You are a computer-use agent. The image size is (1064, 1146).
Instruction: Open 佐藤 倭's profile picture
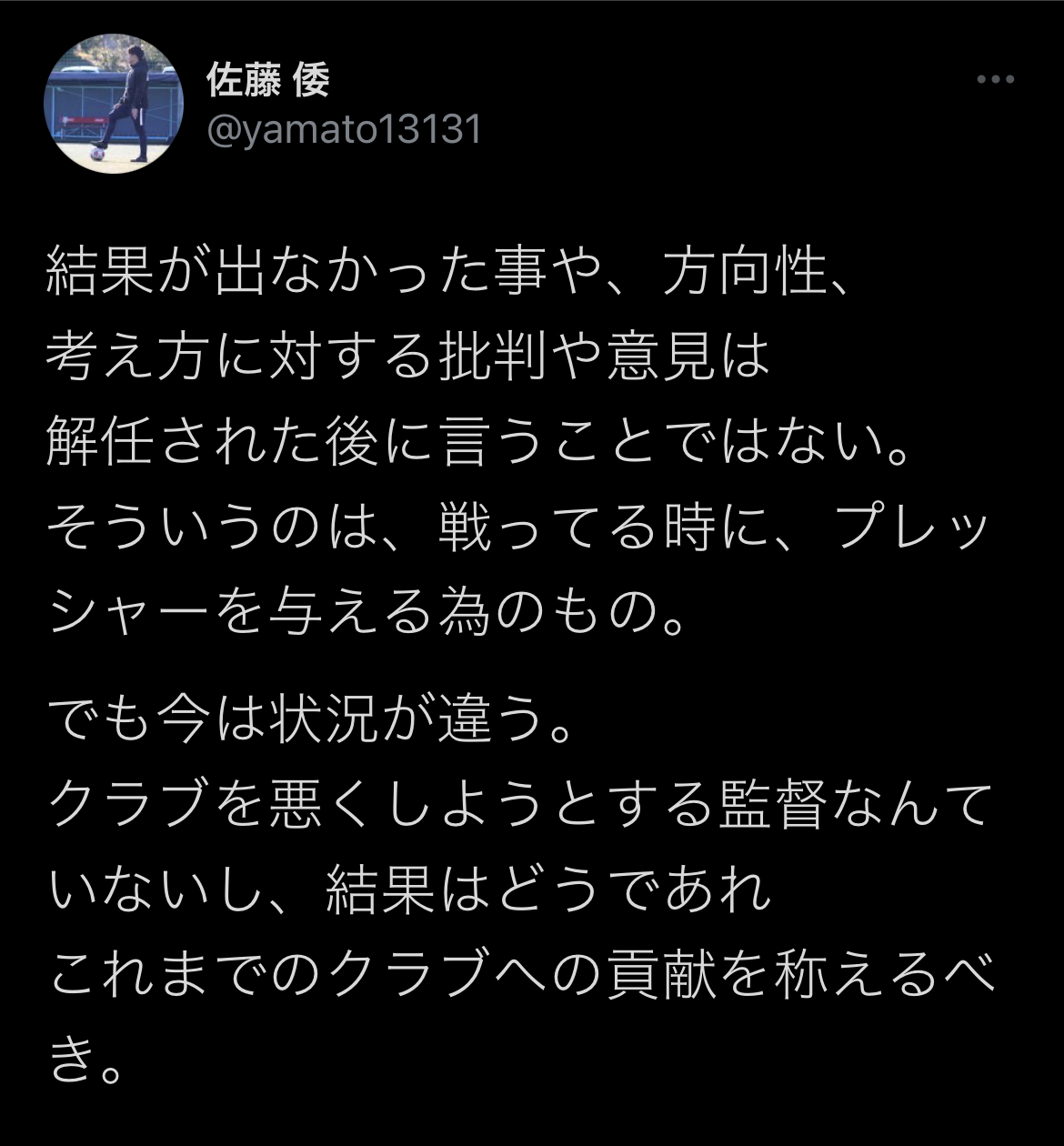click(115, 104)
